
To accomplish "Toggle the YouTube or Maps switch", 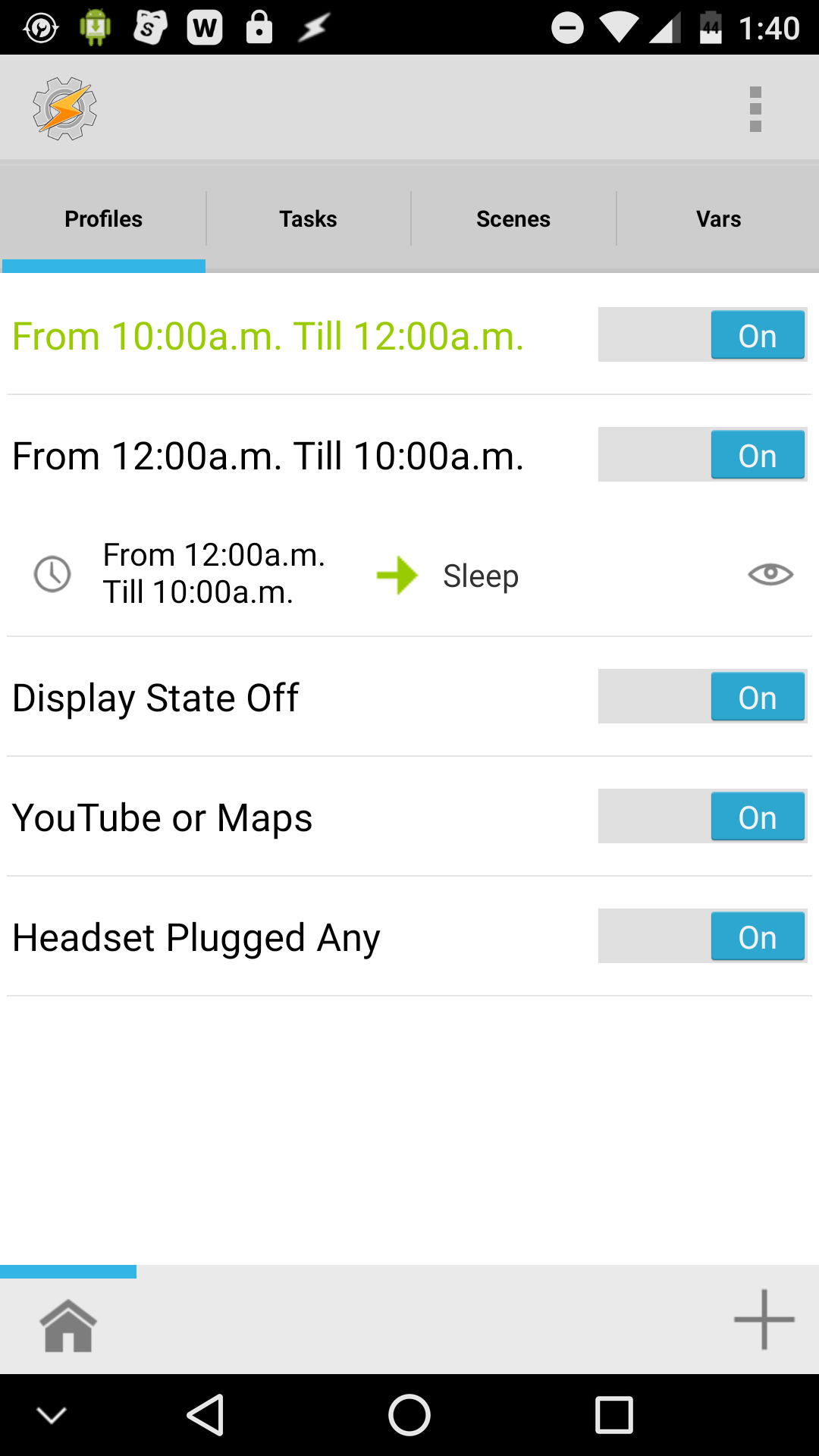I will pyautogui.click(x=702, y=816).
